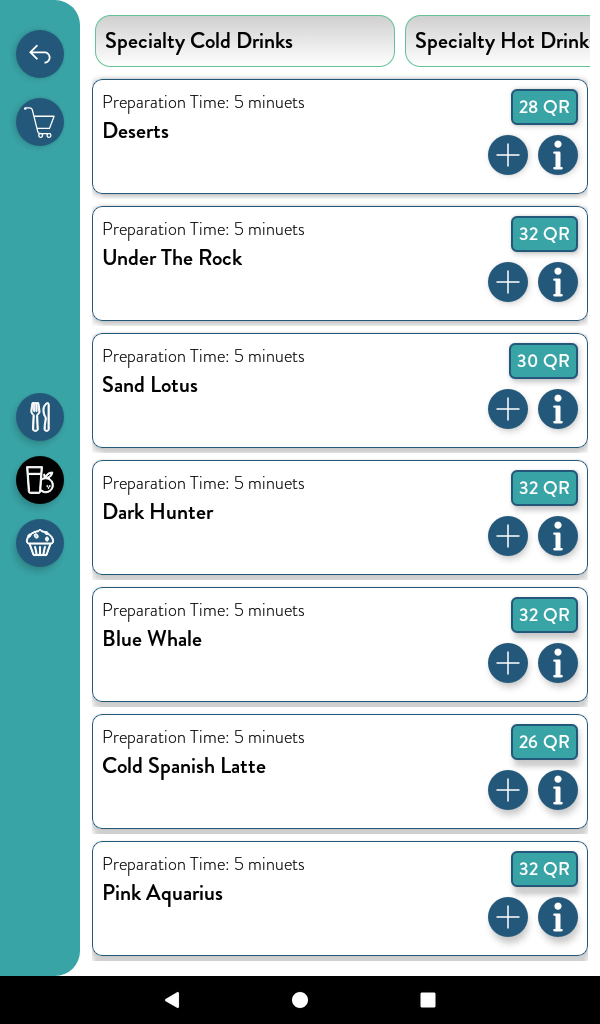
Task: View info about Deserts drink
Action: 558,155
